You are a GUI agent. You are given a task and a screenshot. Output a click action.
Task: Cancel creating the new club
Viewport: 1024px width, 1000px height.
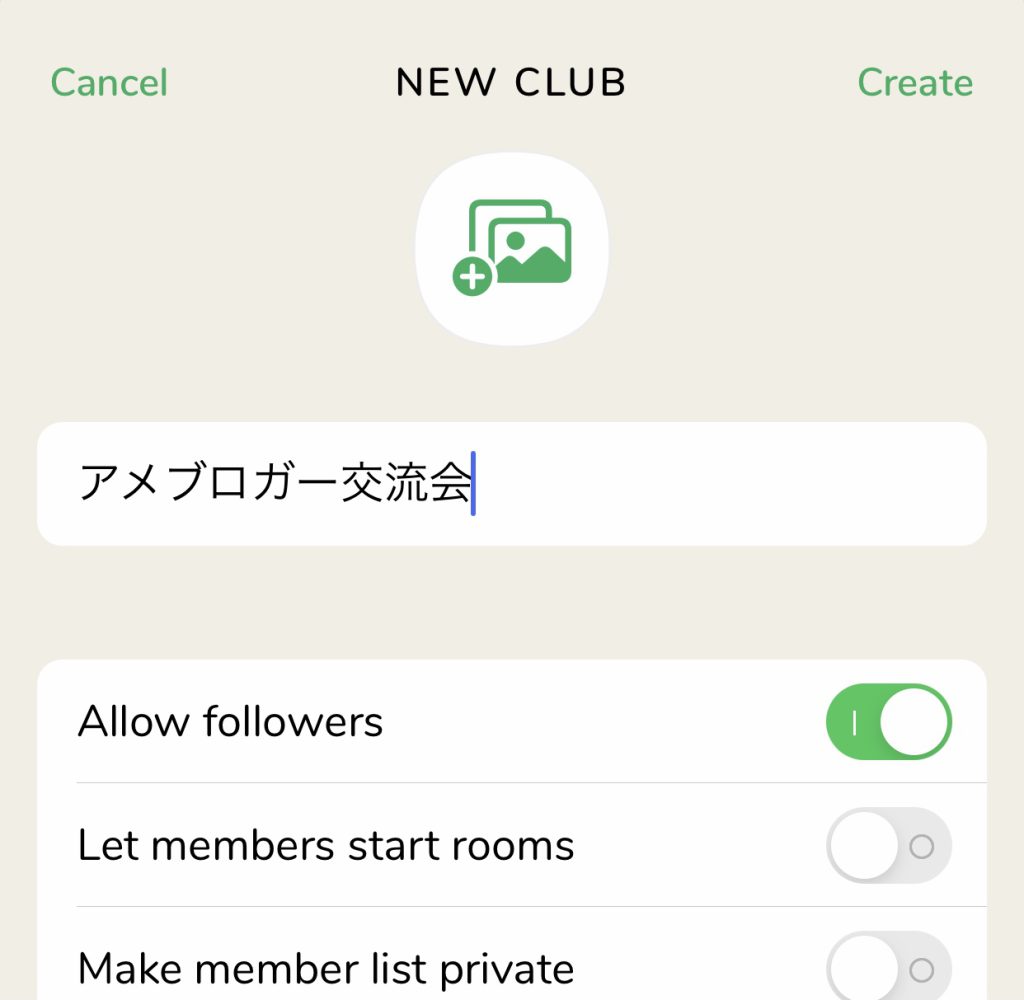[x=109, y=83]
